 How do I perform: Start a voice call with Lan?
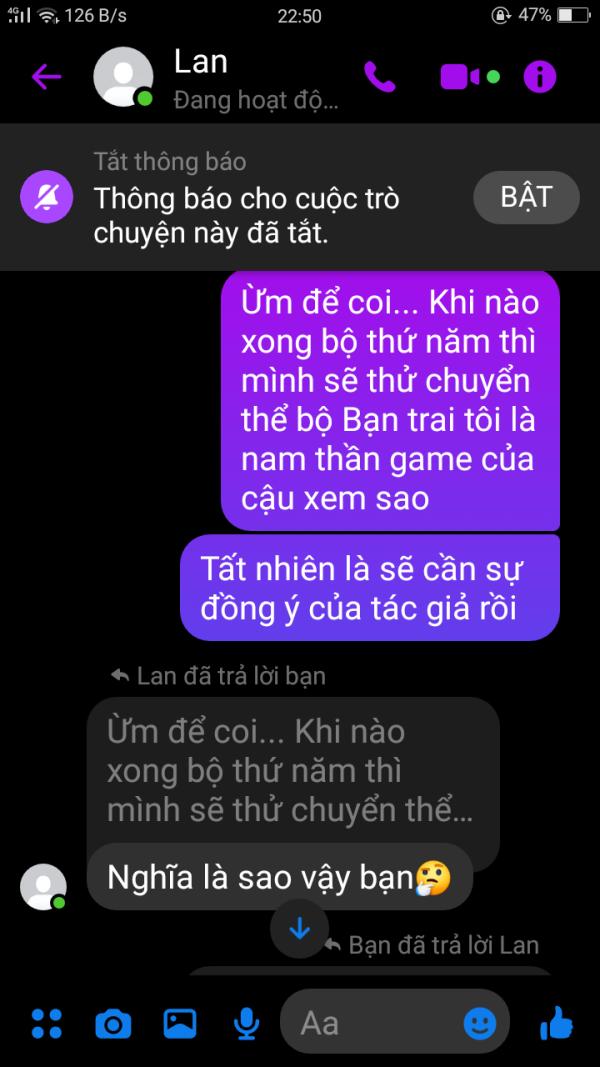pyautogui.click(x=380, y=77)
